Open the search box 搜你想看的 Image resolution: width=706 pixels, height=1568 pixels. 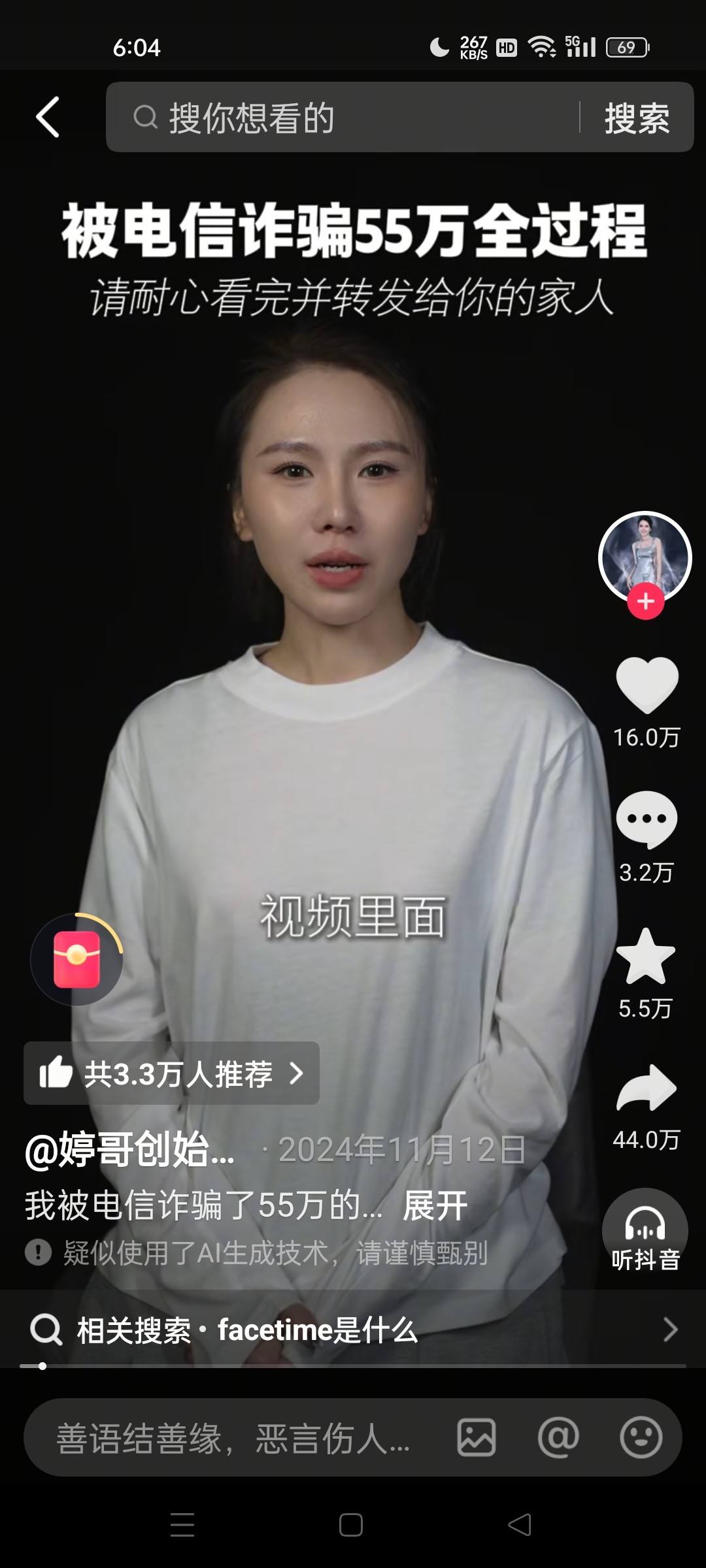(x=340, y=118)
